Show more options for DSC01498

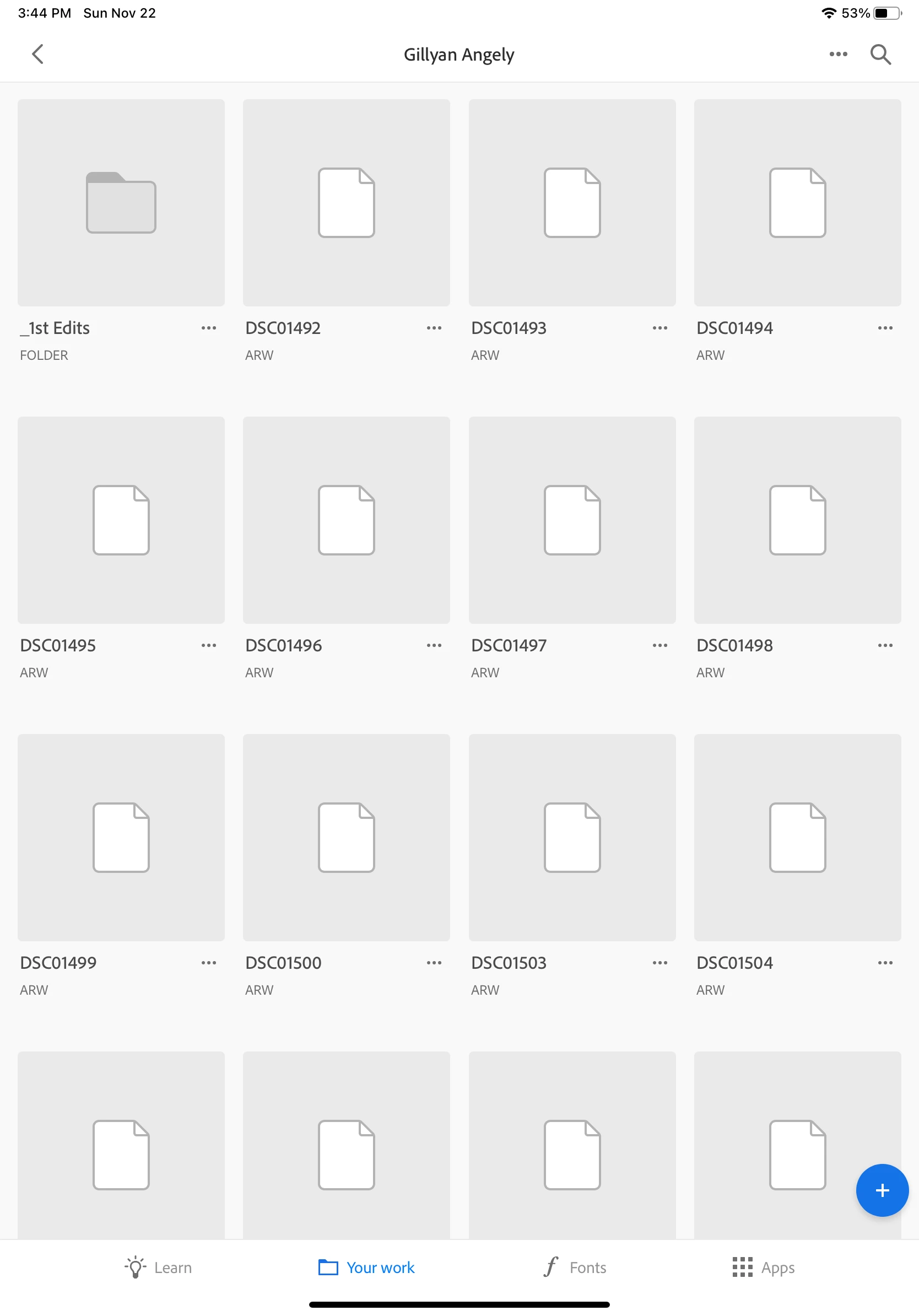[885, 645]
